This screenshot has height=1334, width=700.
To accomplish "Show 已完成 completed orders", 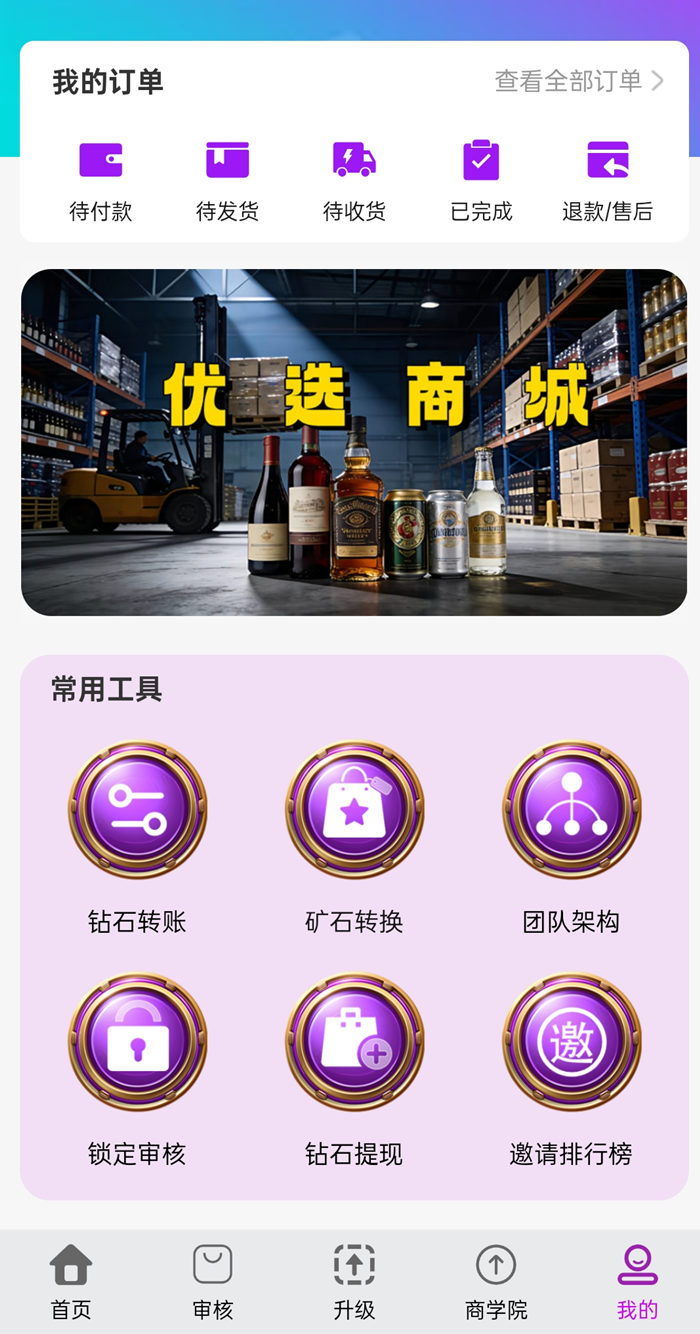I will (x=481, y=180).
